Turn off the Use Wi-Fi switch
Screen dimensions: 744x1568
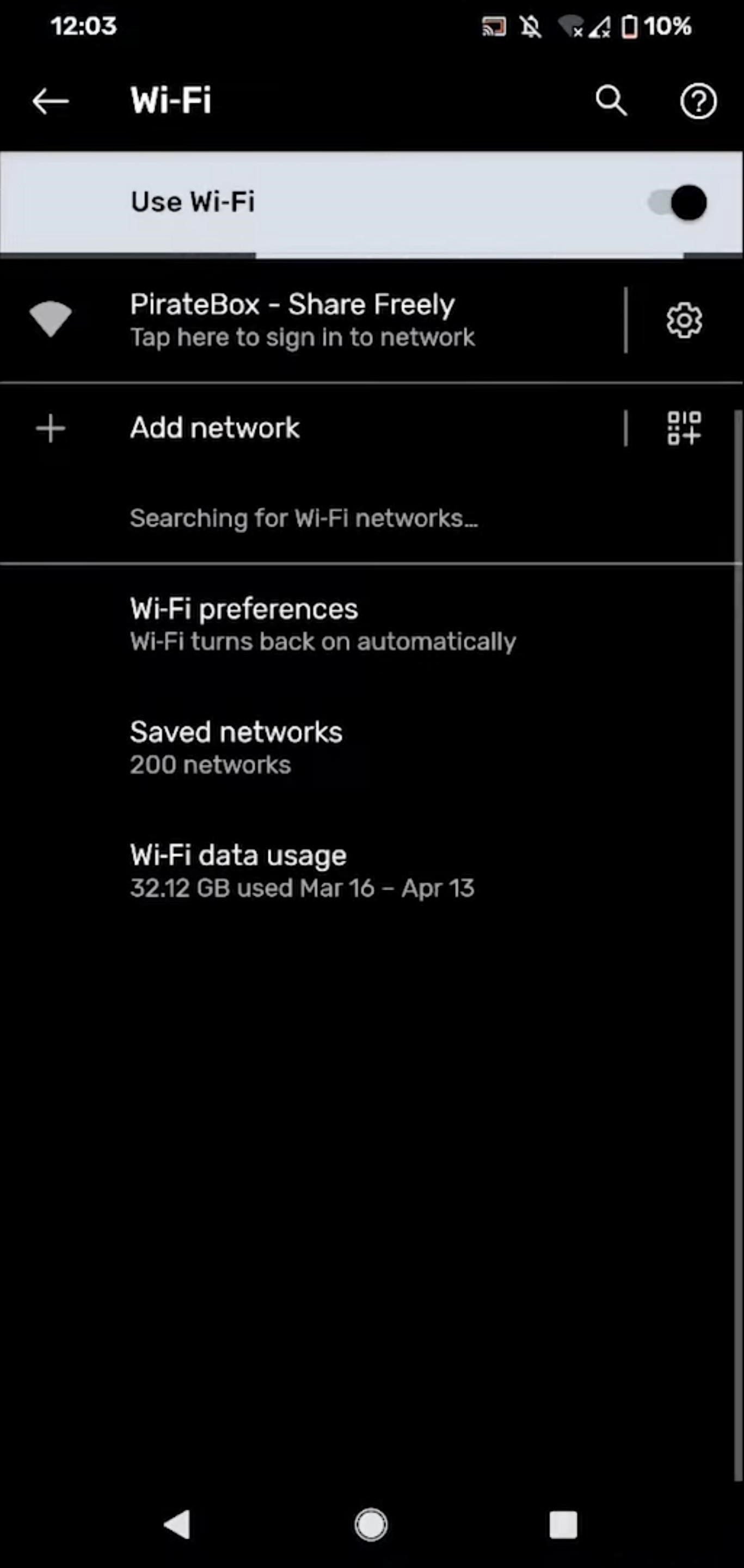(678, 202)
